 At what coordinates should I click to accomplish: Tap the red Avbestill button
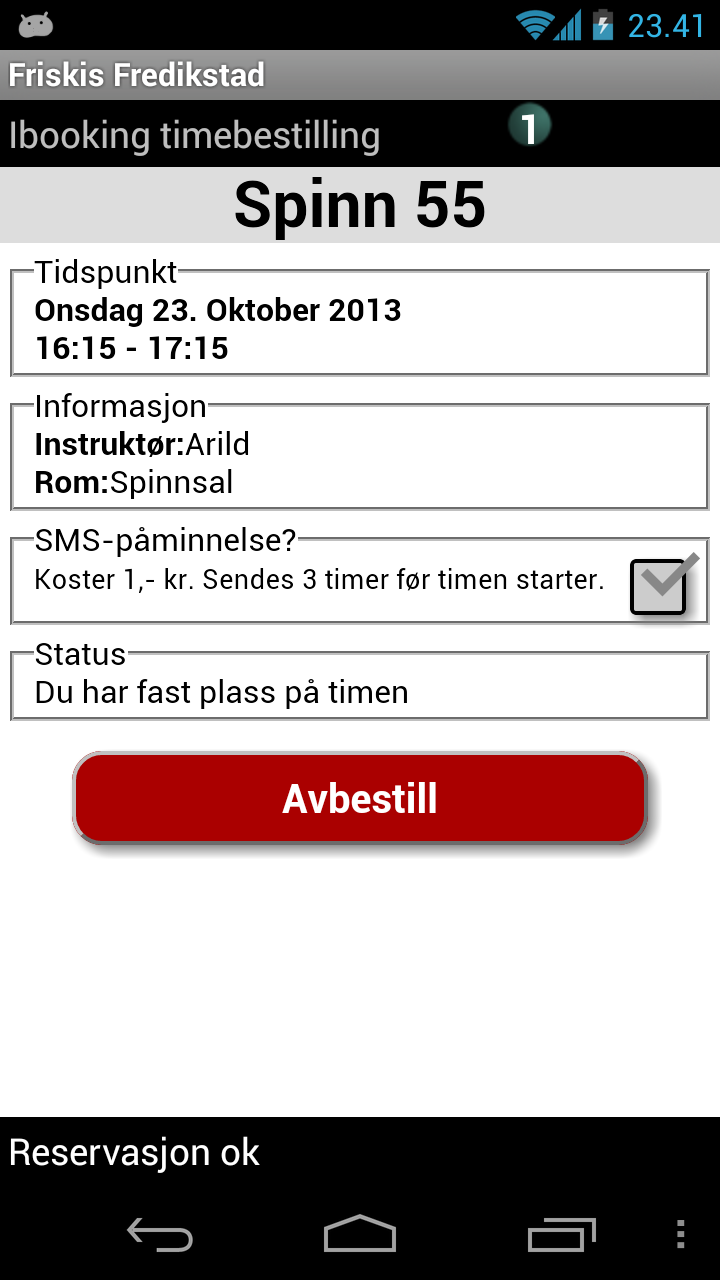tap(360, 798)
